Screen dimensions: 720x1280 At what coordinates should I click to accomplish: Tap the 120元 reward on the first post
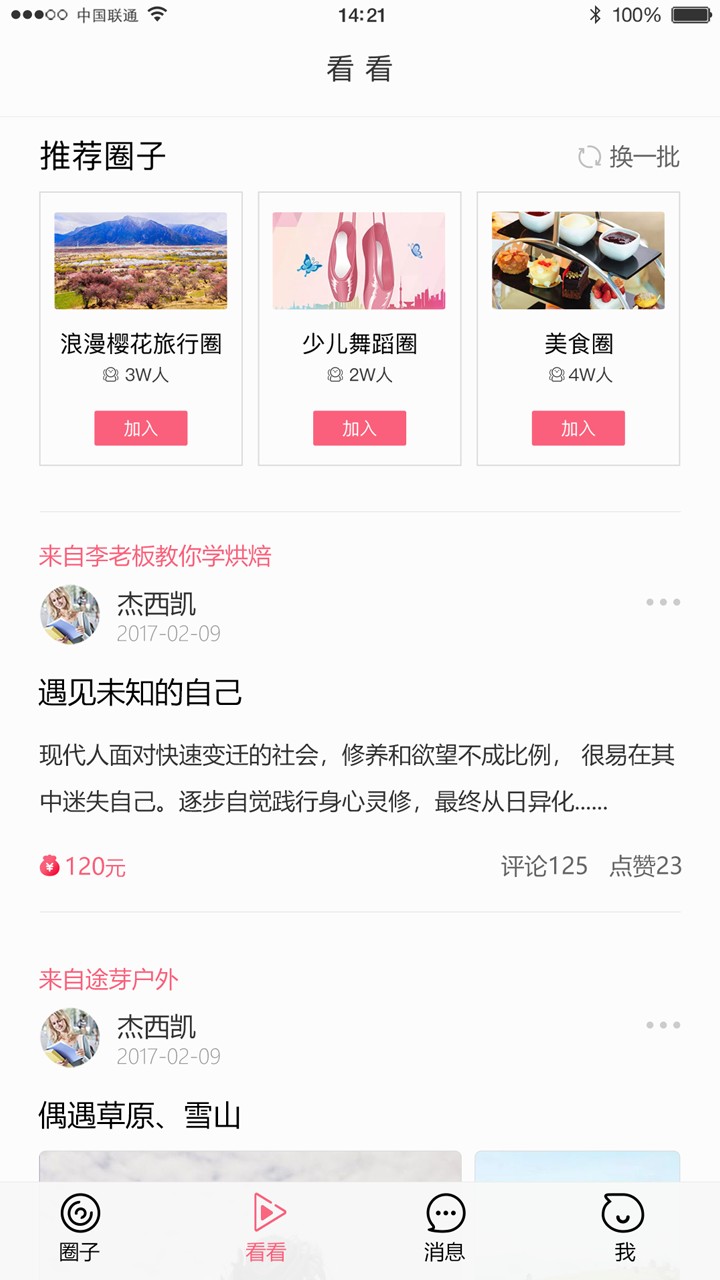pyautogui.click(x=84, y=866)
